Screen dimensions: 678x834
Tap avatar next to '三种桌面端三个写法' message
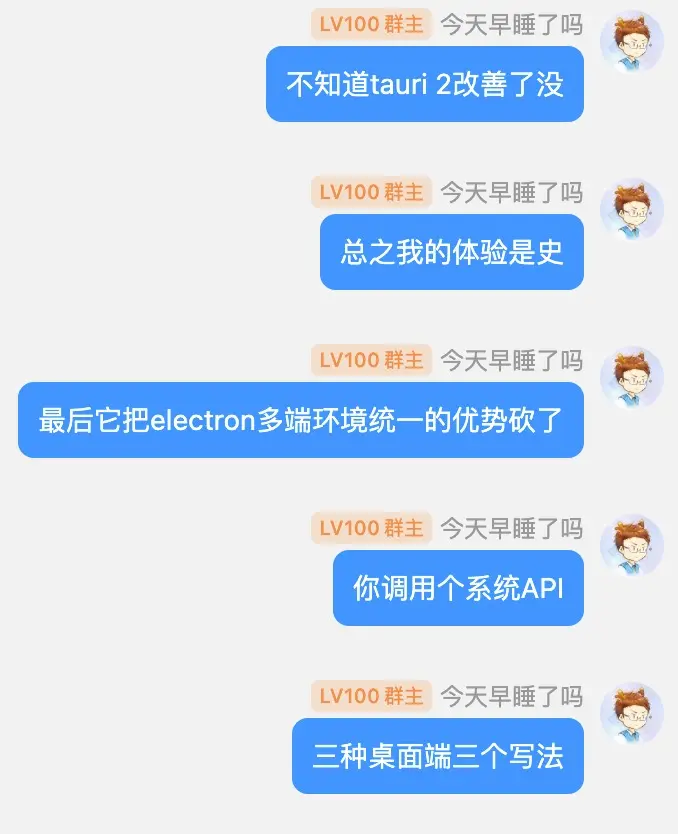click(x=631, y=714)
